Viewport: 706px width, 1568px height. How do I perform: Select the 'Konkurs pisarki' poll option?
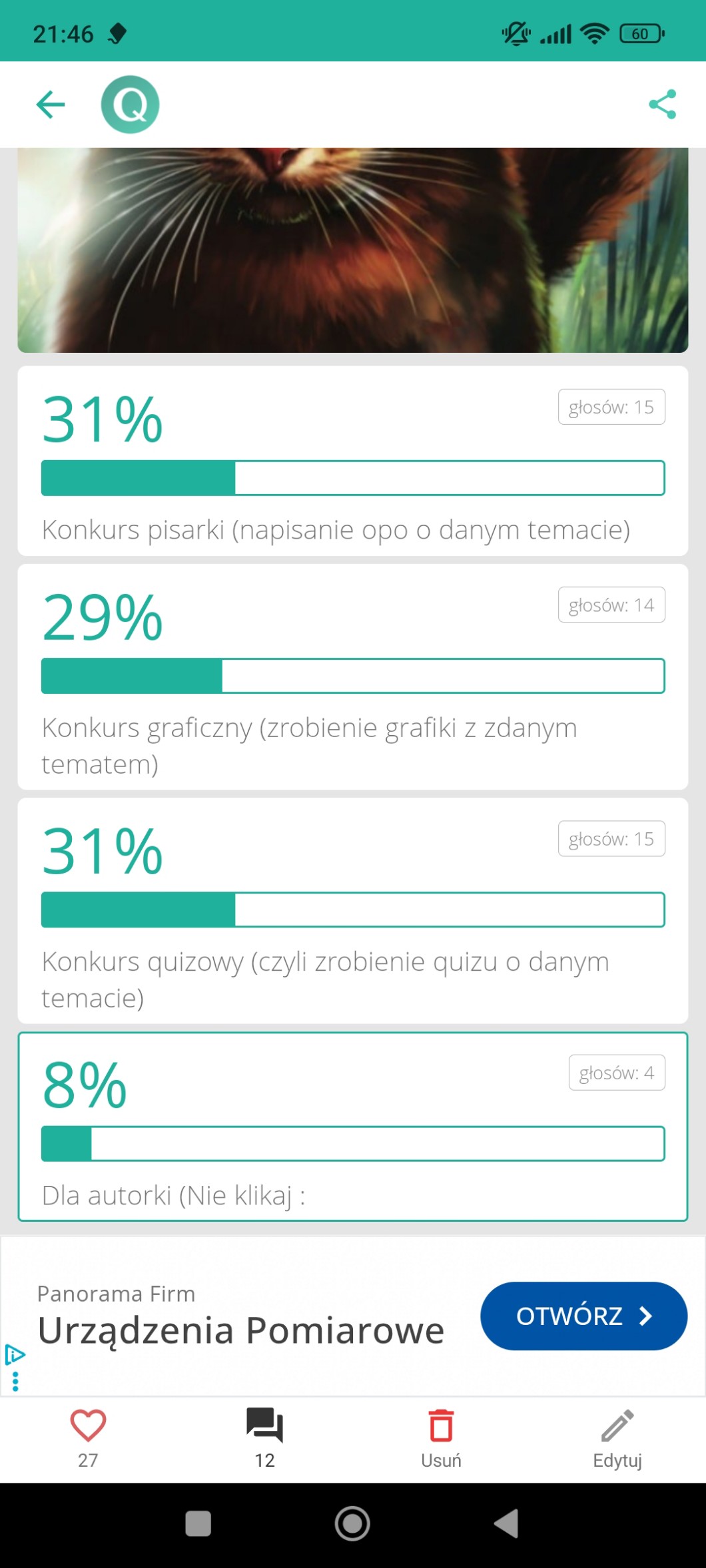click(352, 461)
